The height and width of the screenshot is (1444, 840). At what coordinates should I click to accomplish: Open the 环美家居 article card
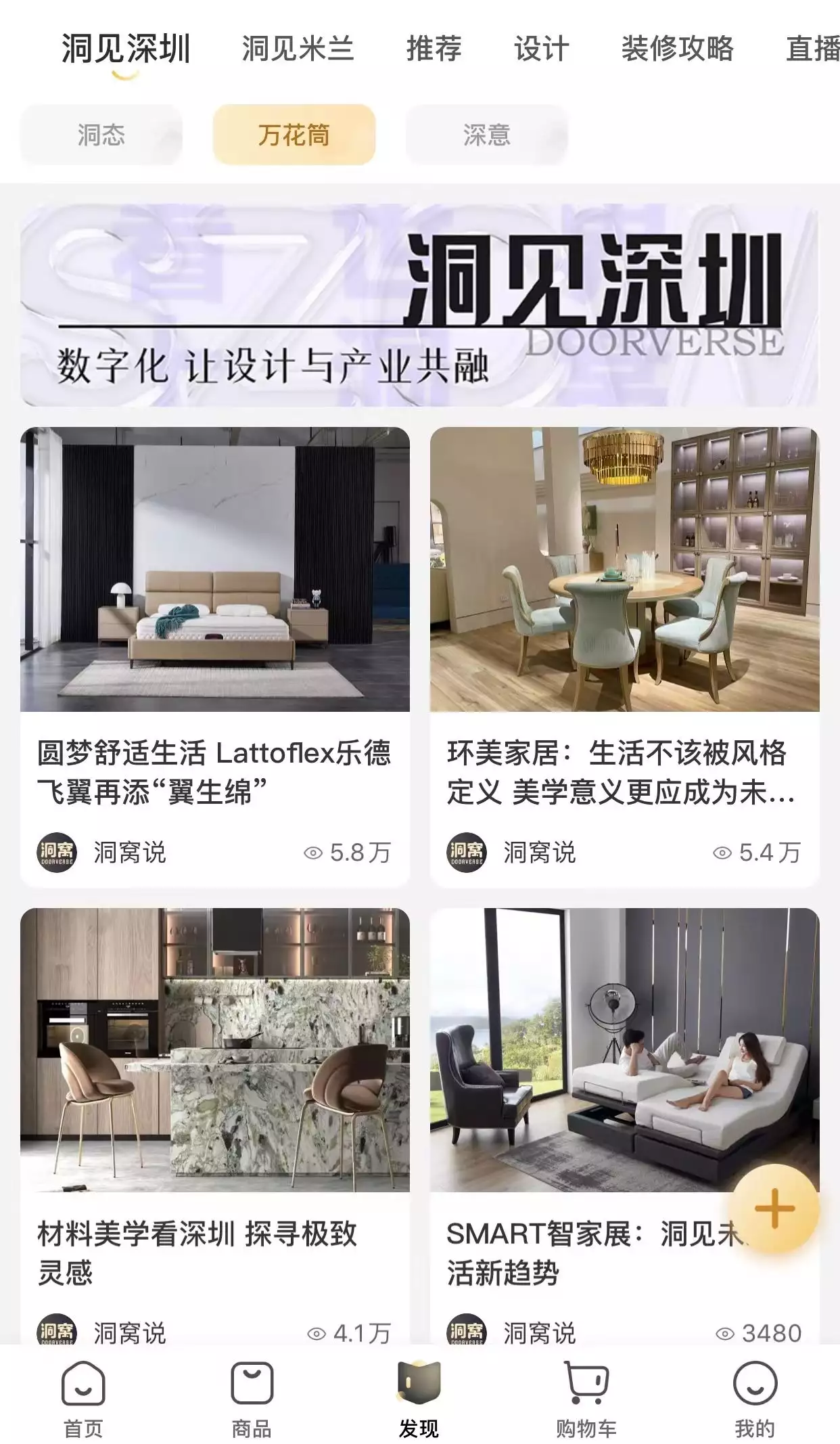coord(624,656)
